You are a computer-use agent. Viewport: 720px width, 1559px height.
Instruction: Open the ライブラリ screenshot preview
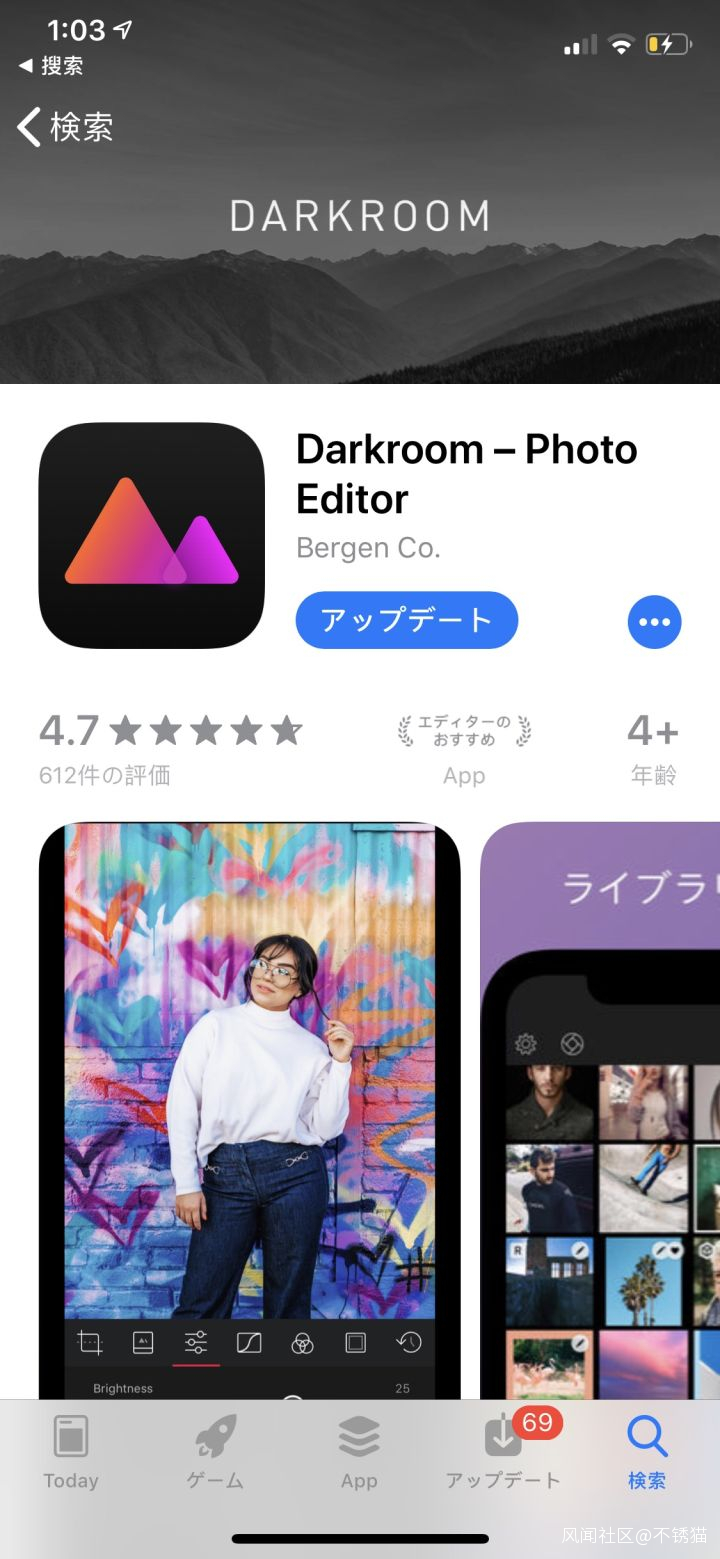coord(600,1111)
